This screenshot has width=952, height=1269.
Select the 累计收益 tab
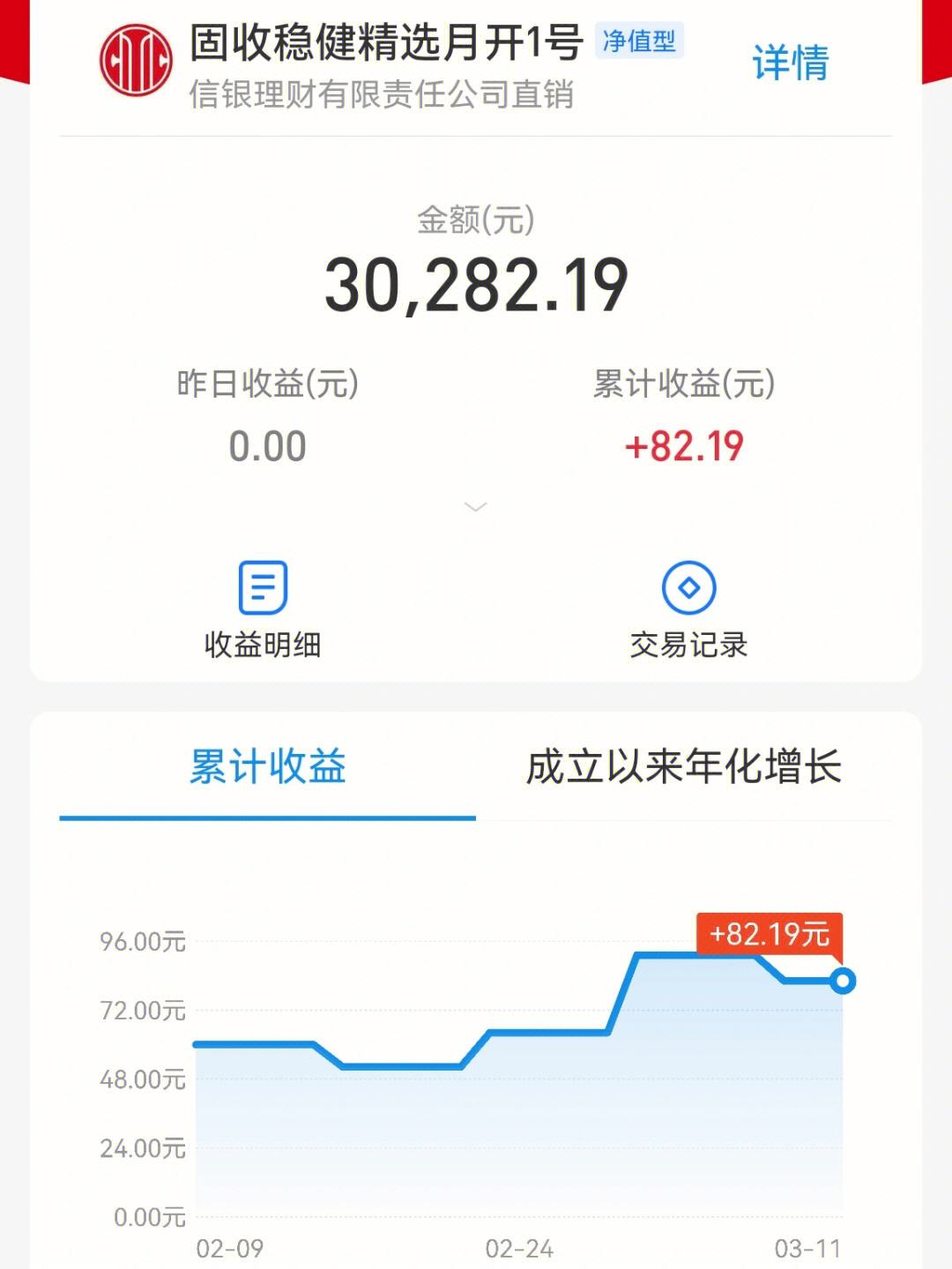point(267,766)
